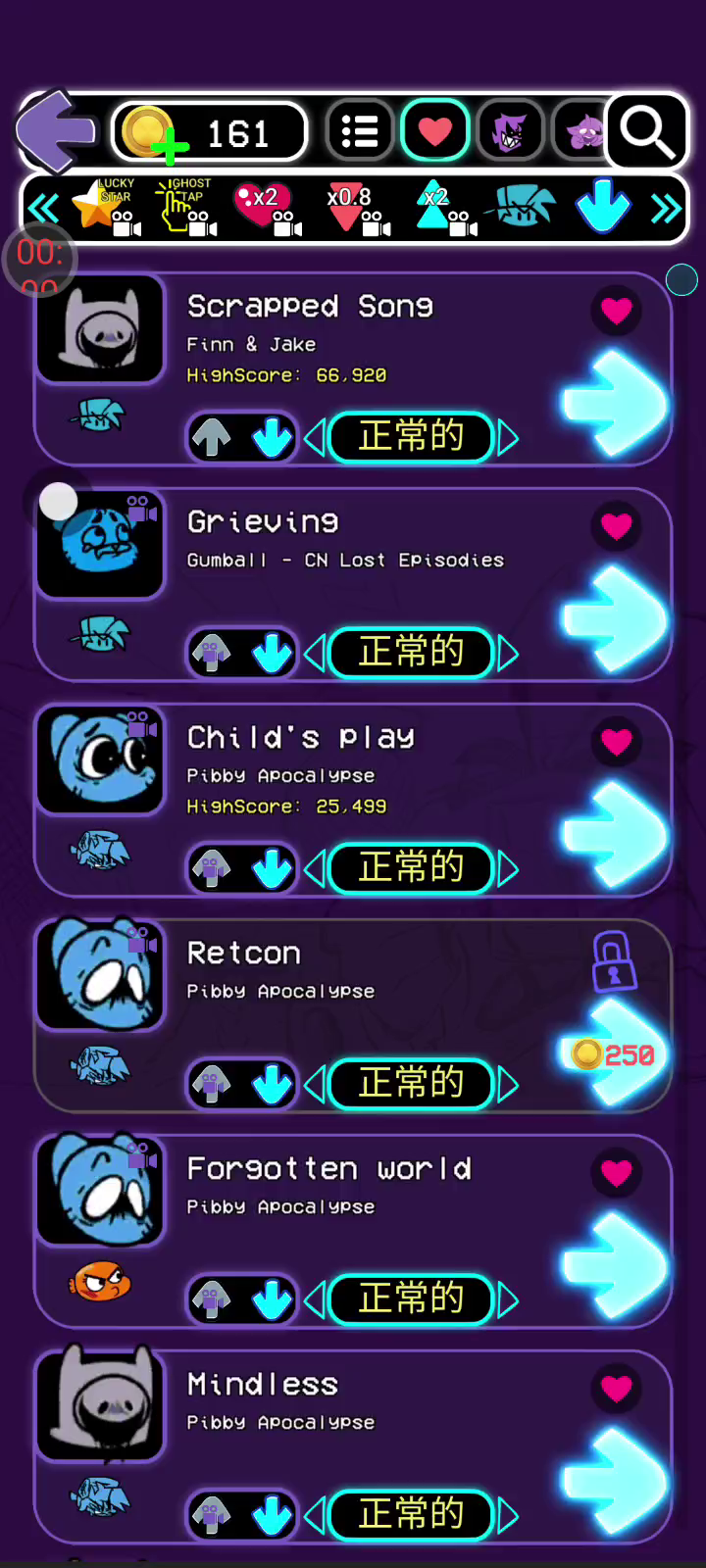The image size is (706, 1568).
Task: Toggle the up arrow for Scrapped Song
Action: (x=212, y=438)
